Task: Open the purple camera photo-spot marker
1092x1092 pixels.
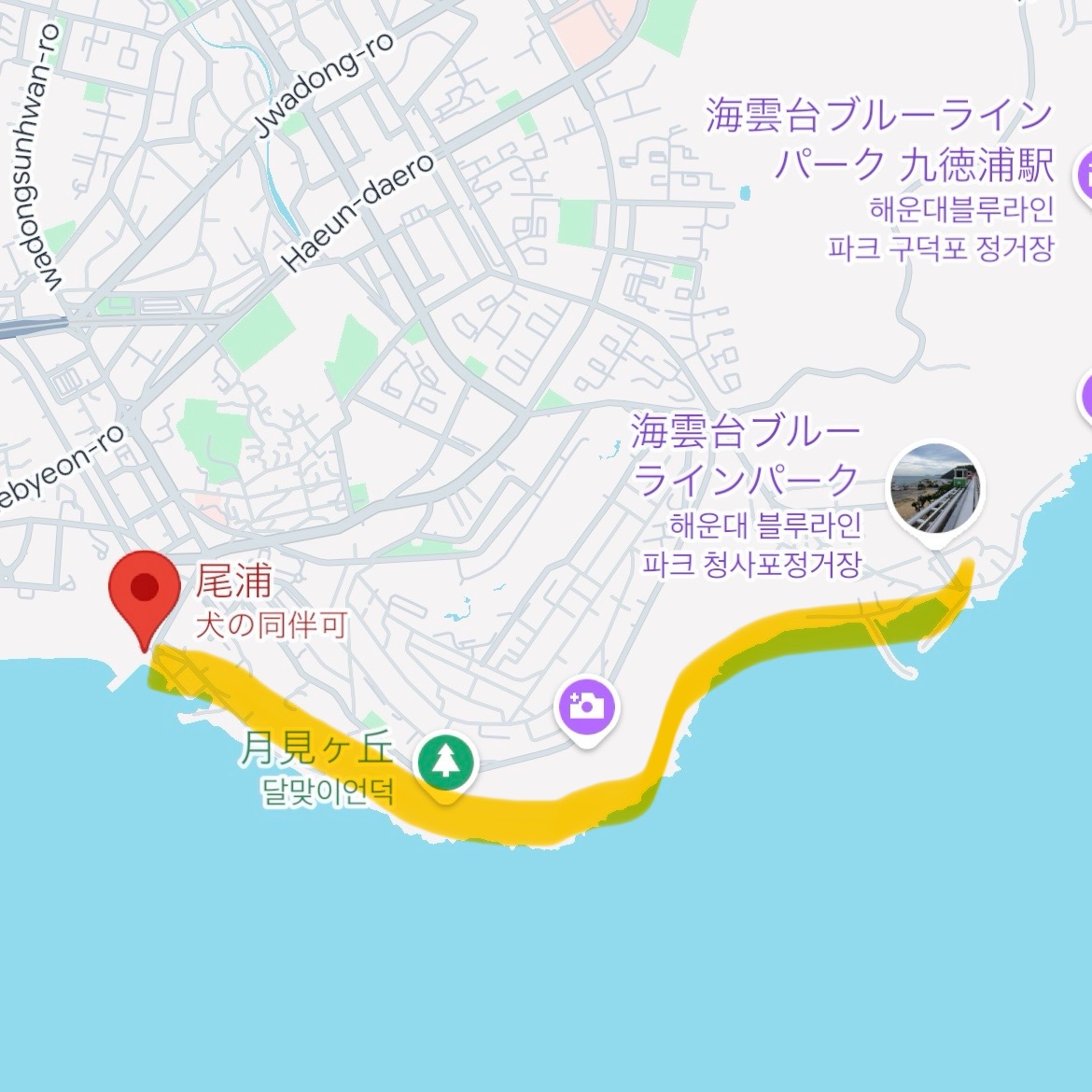Action: click(587, 706)
